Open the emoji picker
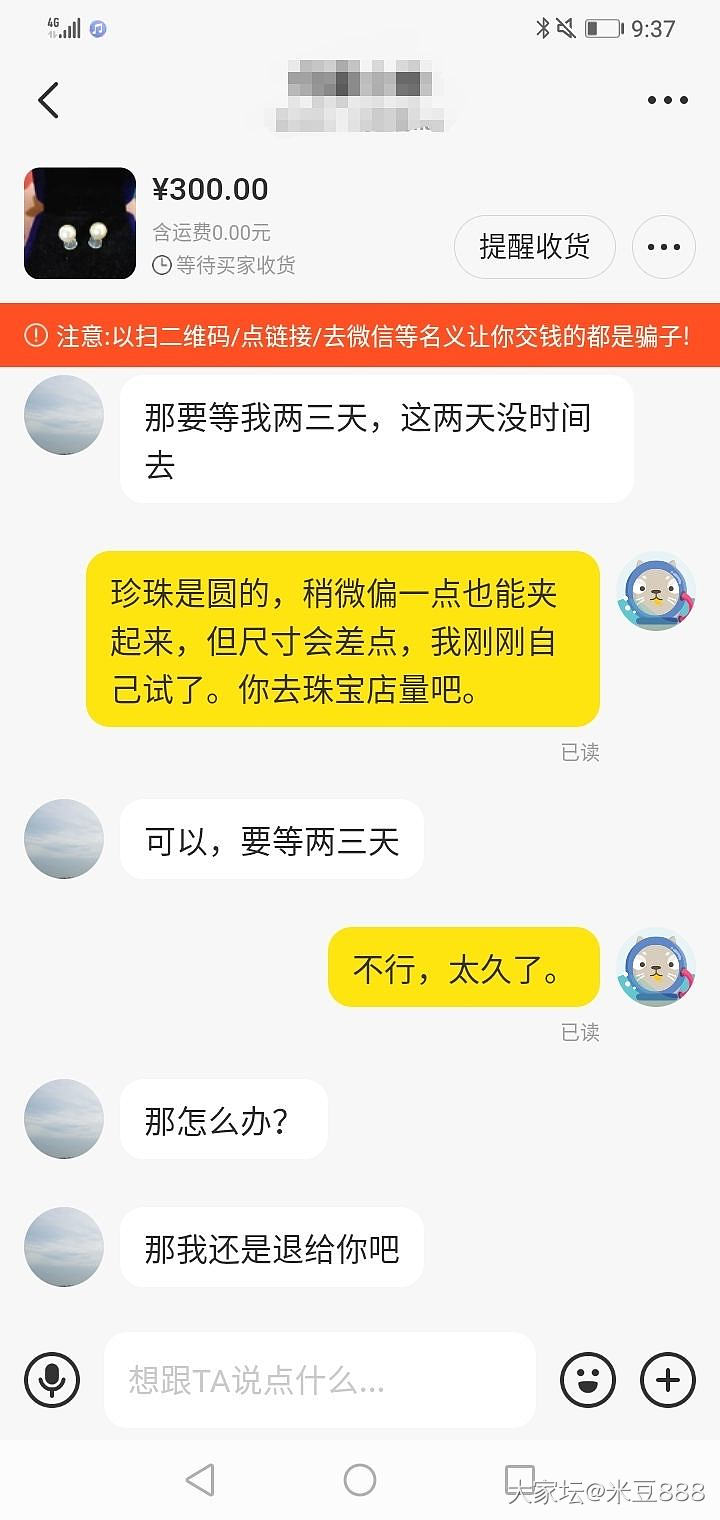The width and height of the screenshot is (720, 1520). [588, 1381]
